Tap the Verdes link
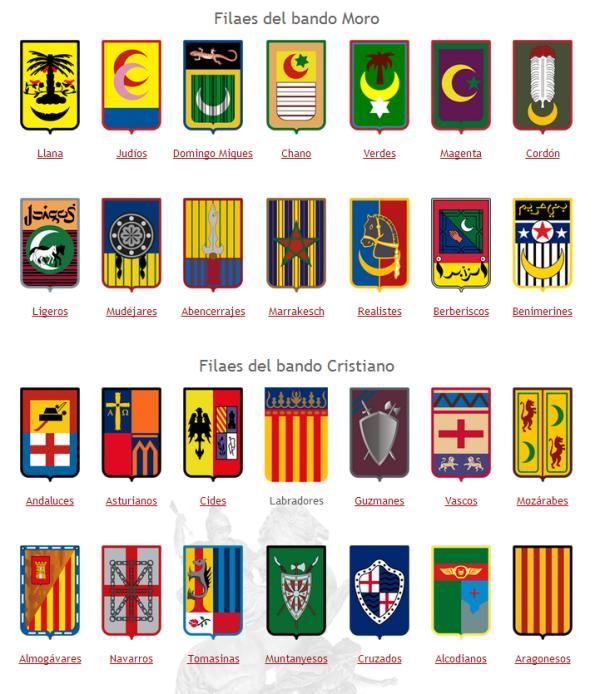 click(x=379, y=154)
